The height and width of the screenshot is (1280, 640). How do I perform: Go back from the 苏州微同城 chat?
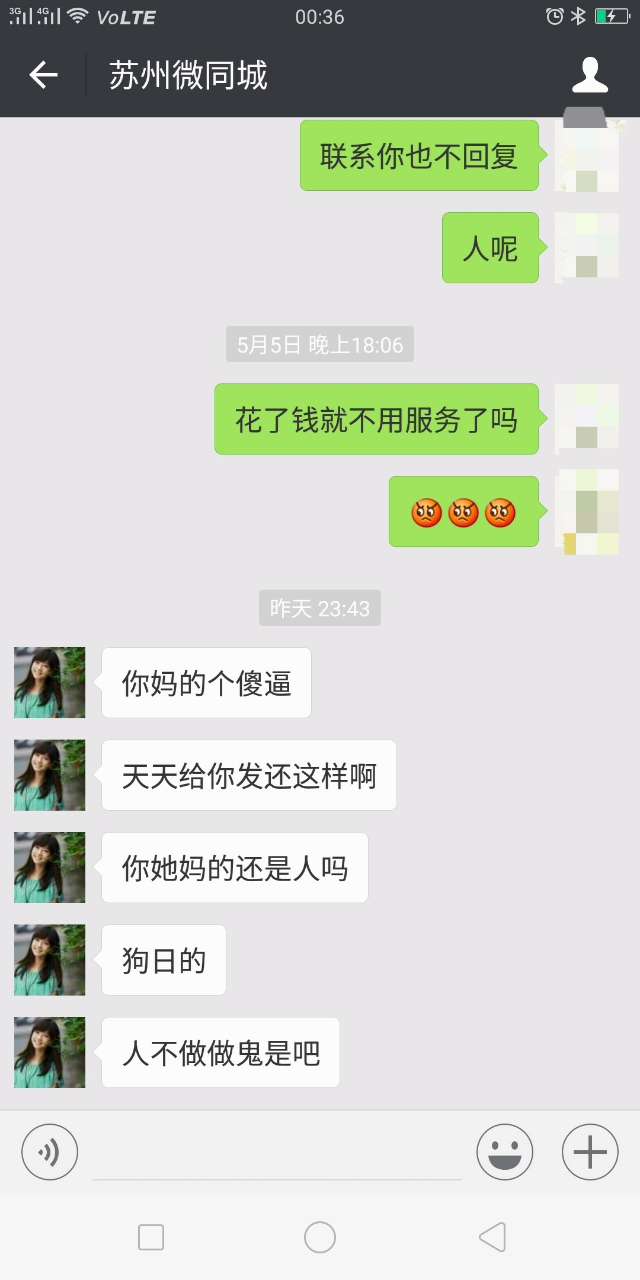(x=43, y=75)
